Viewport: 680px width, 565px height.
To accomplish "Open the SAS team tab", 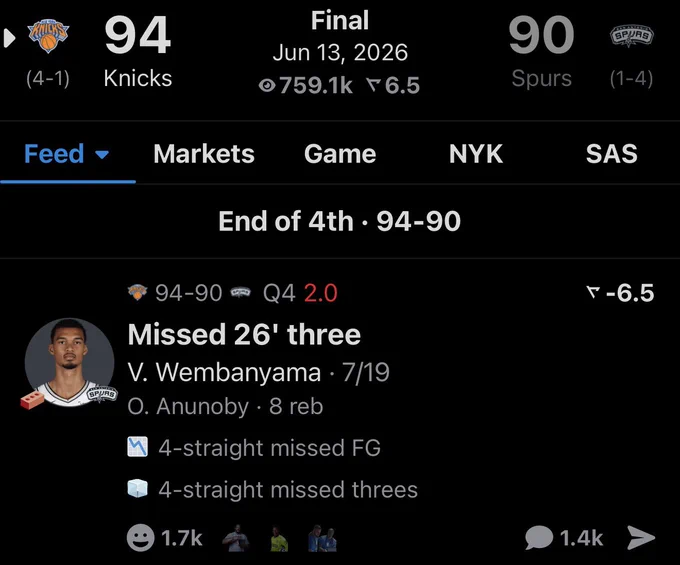I will tap(611, 154).
